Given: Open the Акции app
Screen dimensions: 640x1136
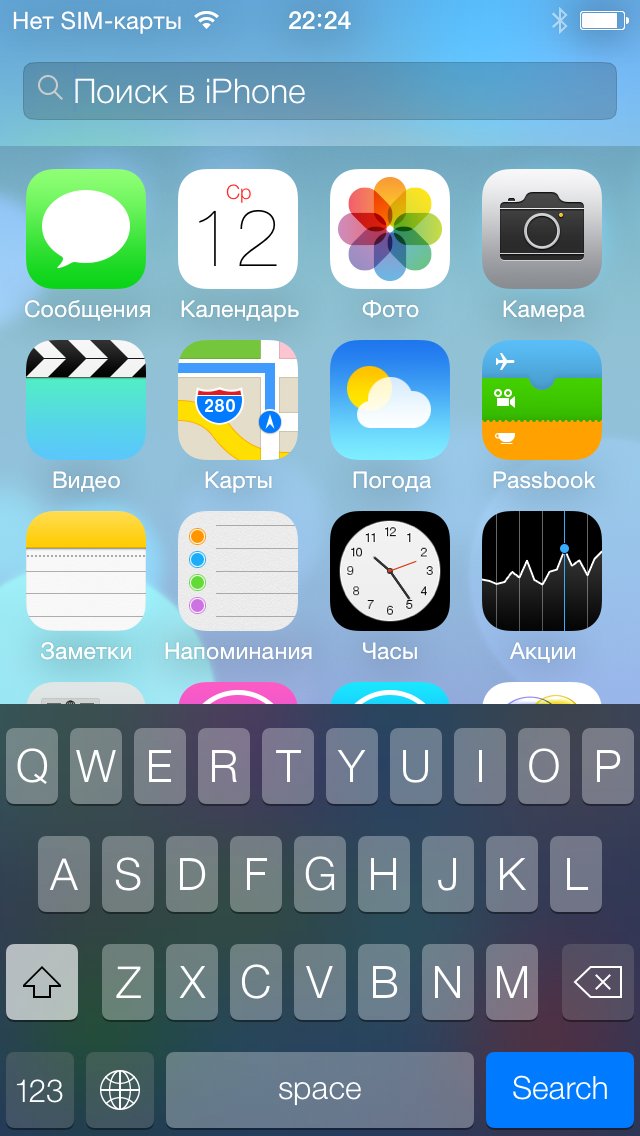Looking at the screenshot, I should click(542, 571).
